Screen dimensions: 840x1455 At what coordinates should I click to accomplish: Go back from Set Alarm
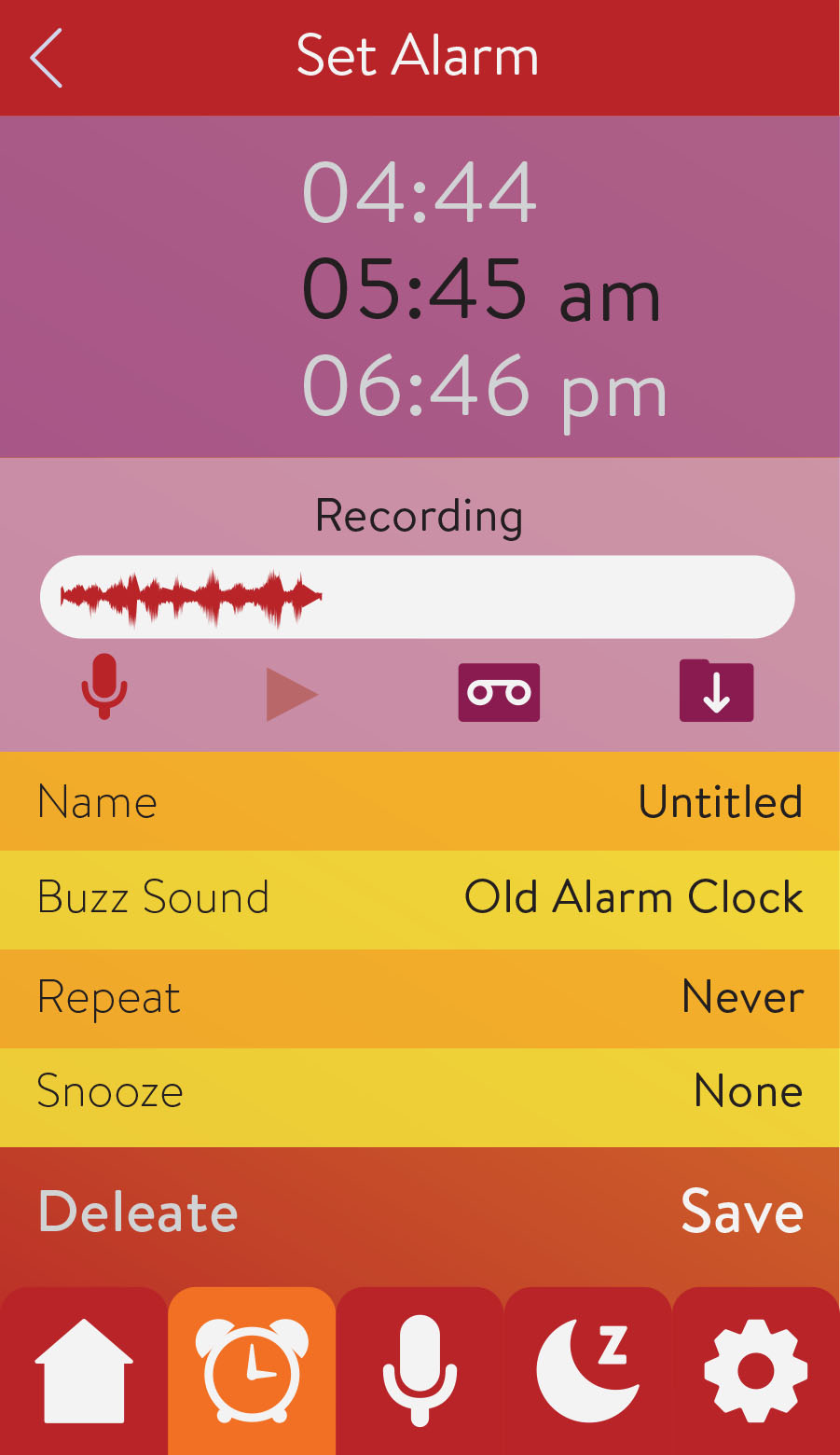tap(47, 58)
